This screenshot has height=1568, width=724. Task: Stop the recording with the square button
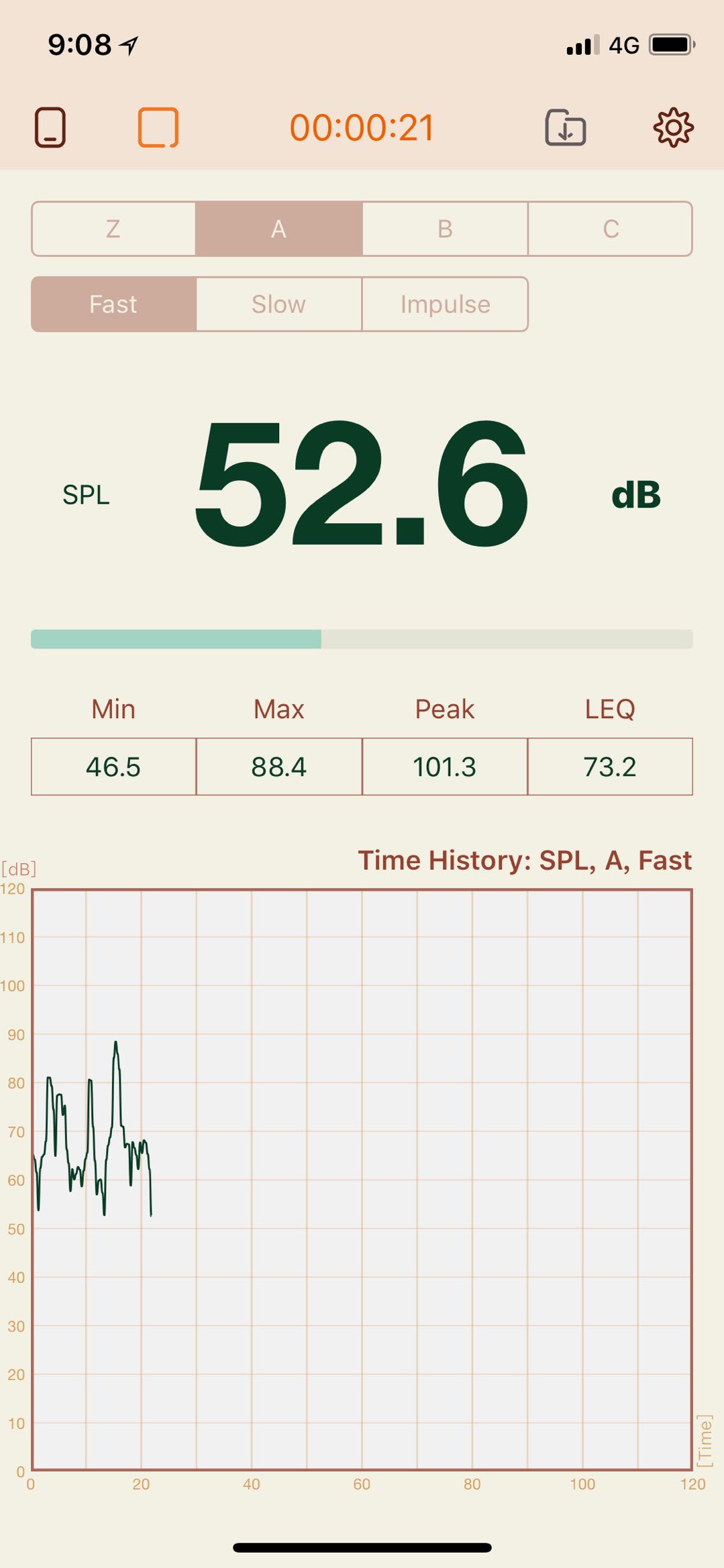pos(158,127)
